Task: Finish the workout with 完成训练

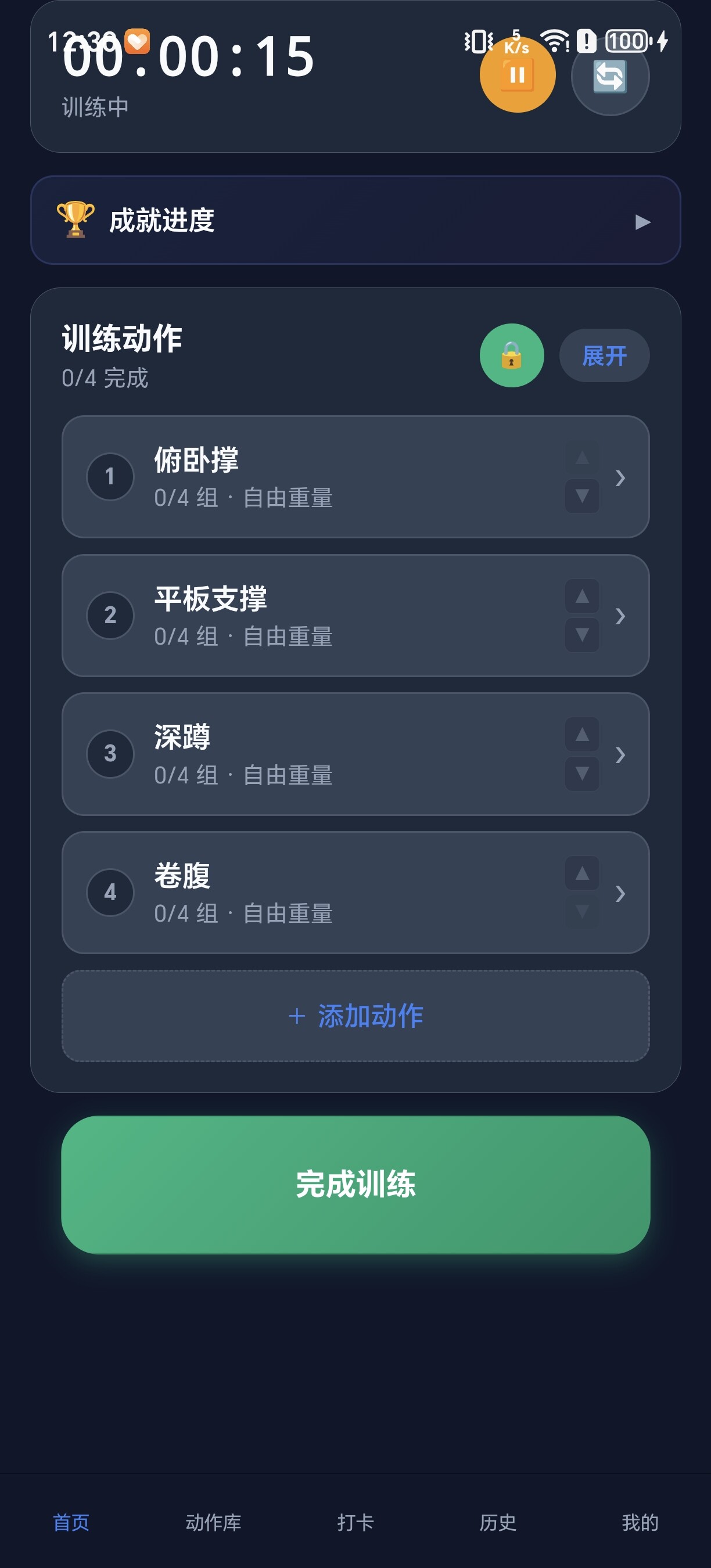Action: point(355,1185)
